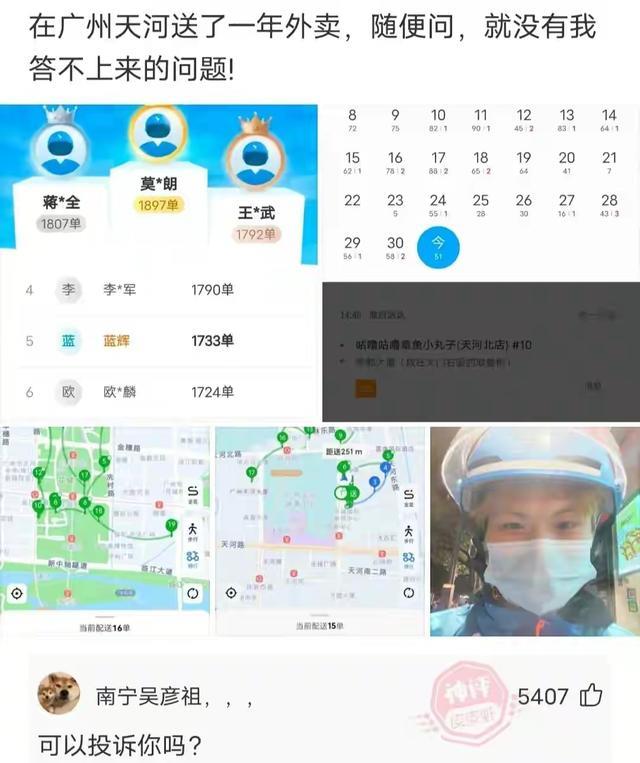The height and width of the screenshot is (763, 640).
Task: Open the map image showing 当前配送15单
Action: (x=319, y=530)
